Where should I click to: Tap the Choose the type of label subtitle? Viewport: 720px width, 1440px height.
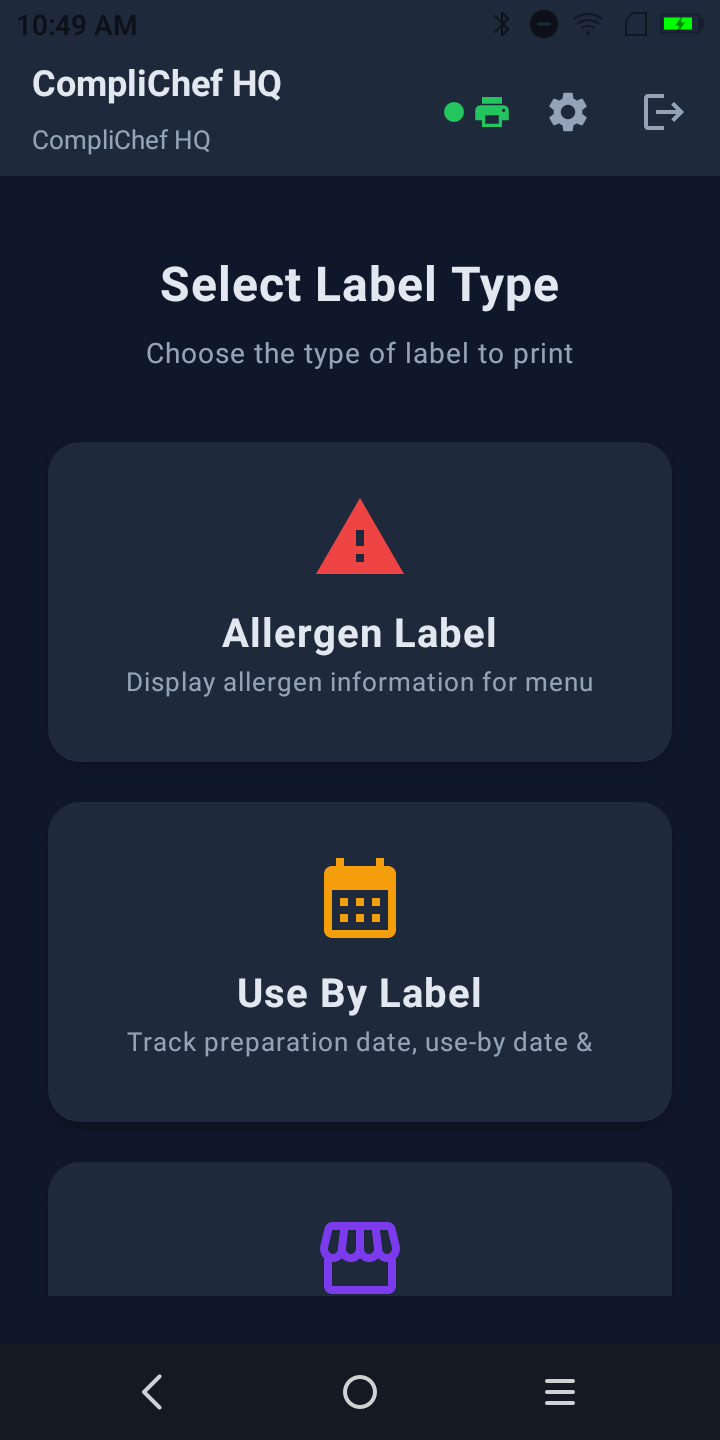(x=360, y=353)
